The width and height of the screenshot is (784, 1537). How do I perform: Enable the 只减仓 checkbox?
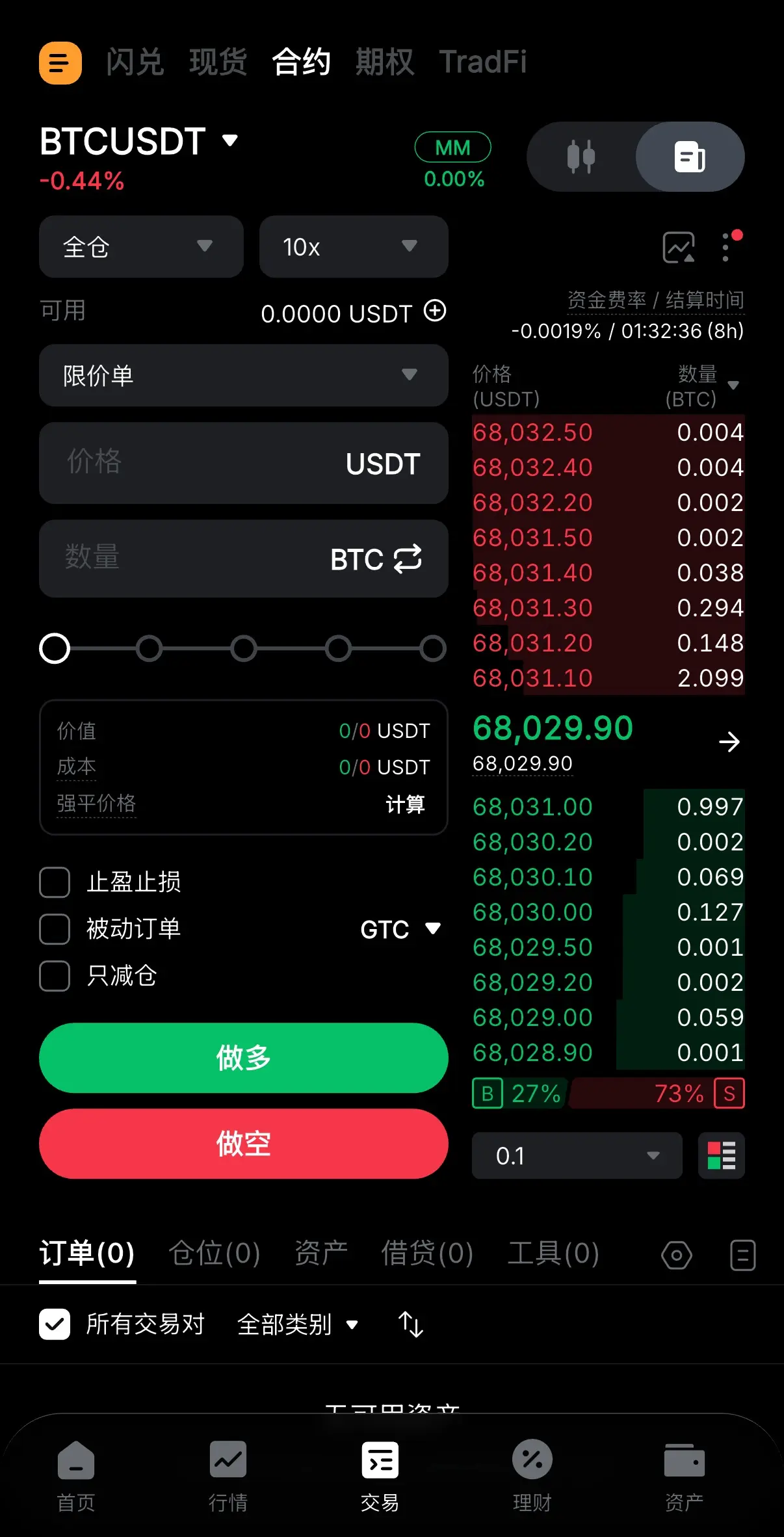click(55, 976)
